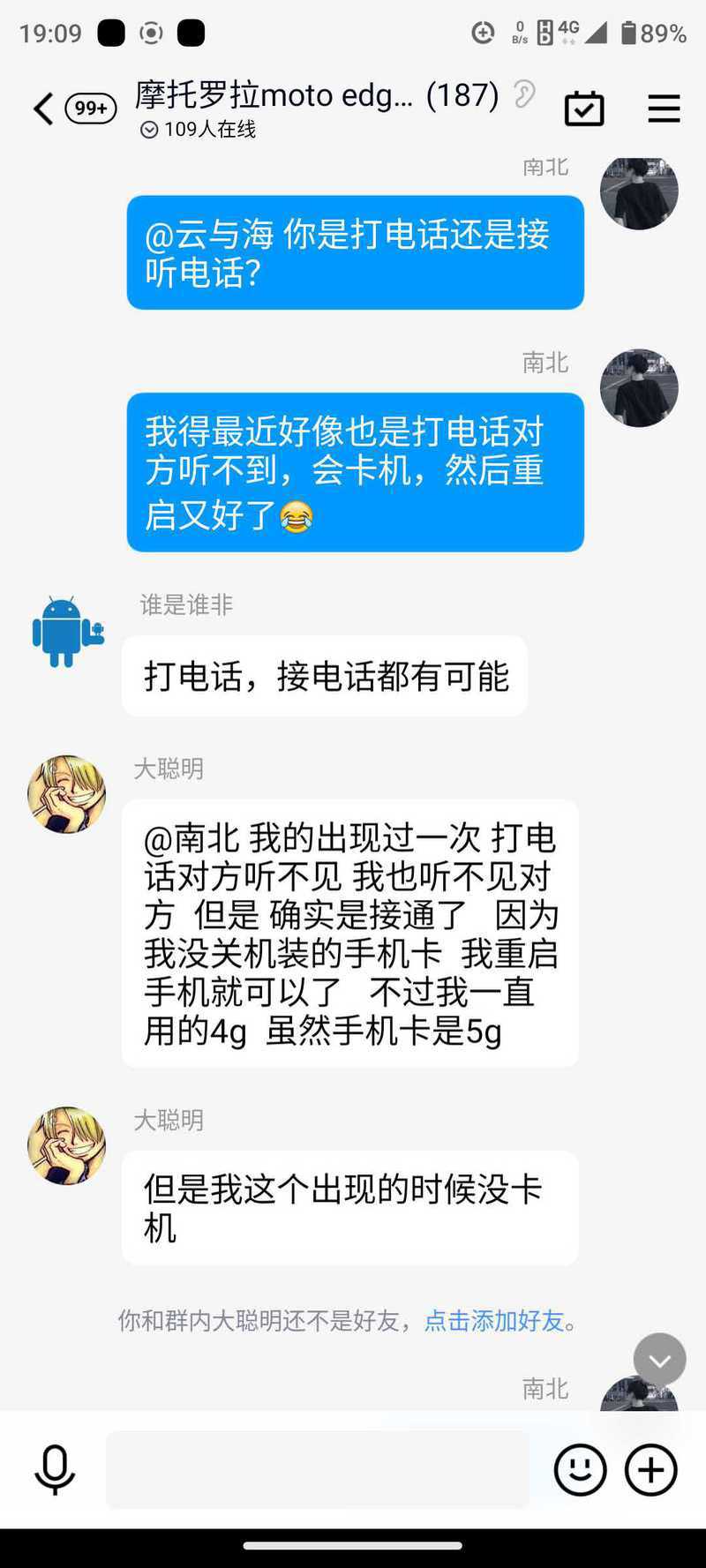The image size is (706, 1568).
Task: Tap the microphone voice input icon
Action: (x=55, y=1469)
